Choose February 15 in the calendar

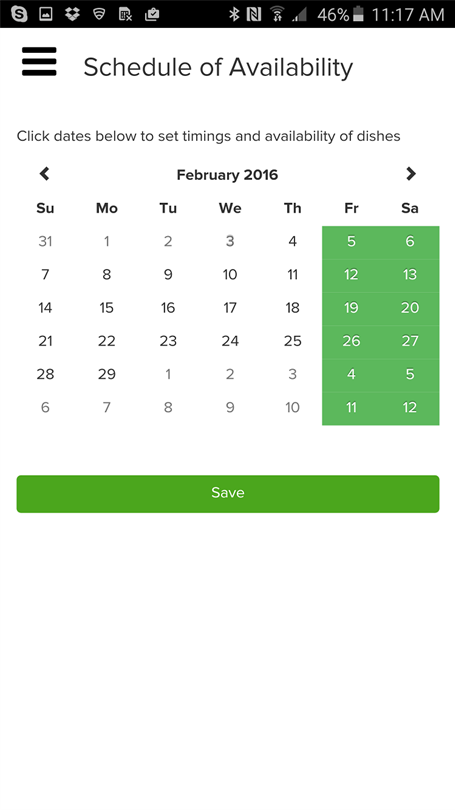point(106,308)
